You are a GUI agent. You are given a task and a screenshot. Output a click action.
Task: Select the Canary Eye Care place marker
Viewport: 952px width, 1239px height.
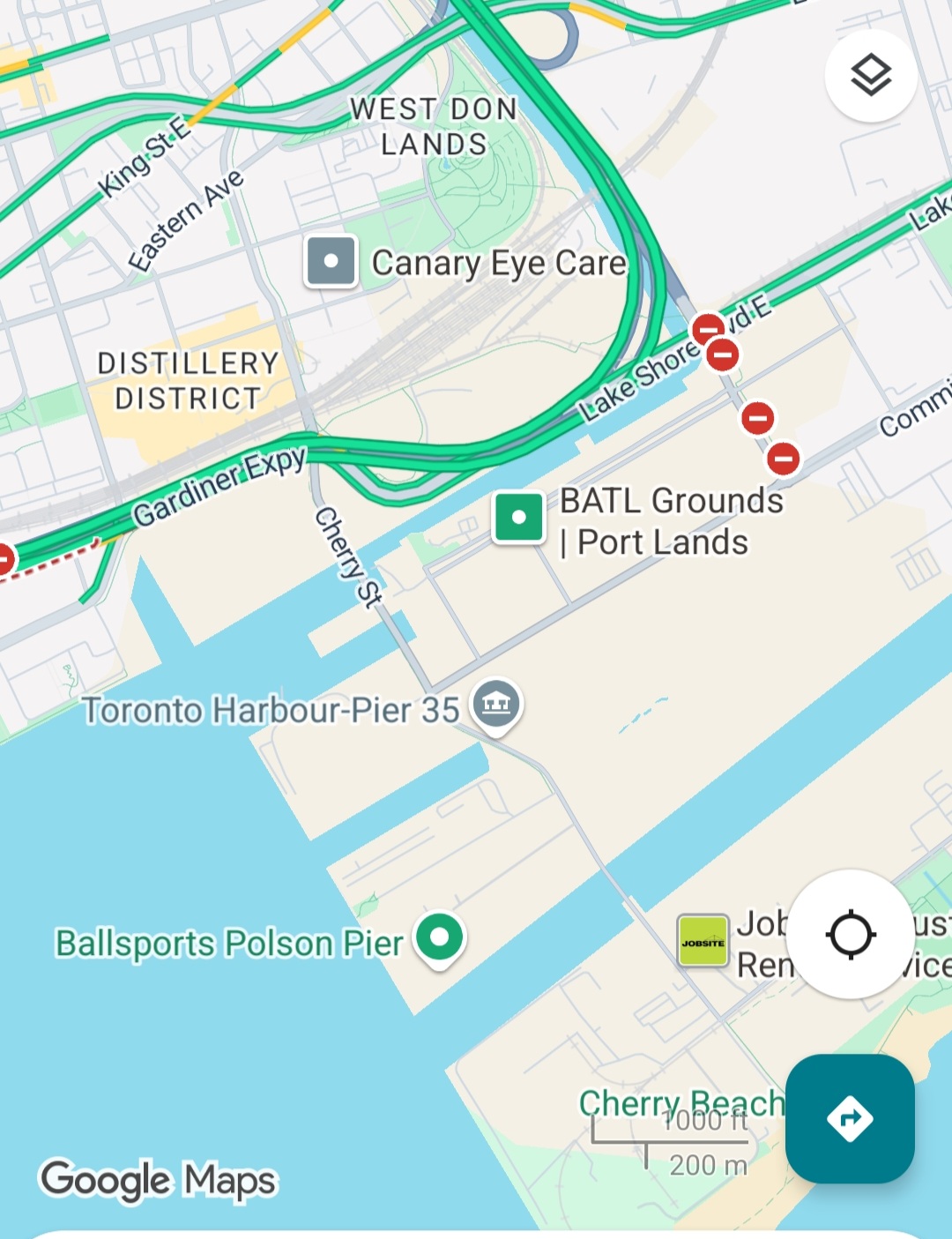click(x=331, y=262)
